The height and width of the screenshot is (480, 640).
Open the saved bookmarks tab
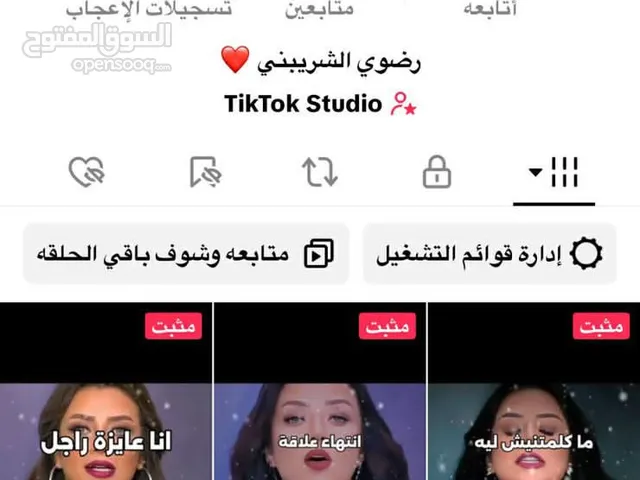pos(205,173)
